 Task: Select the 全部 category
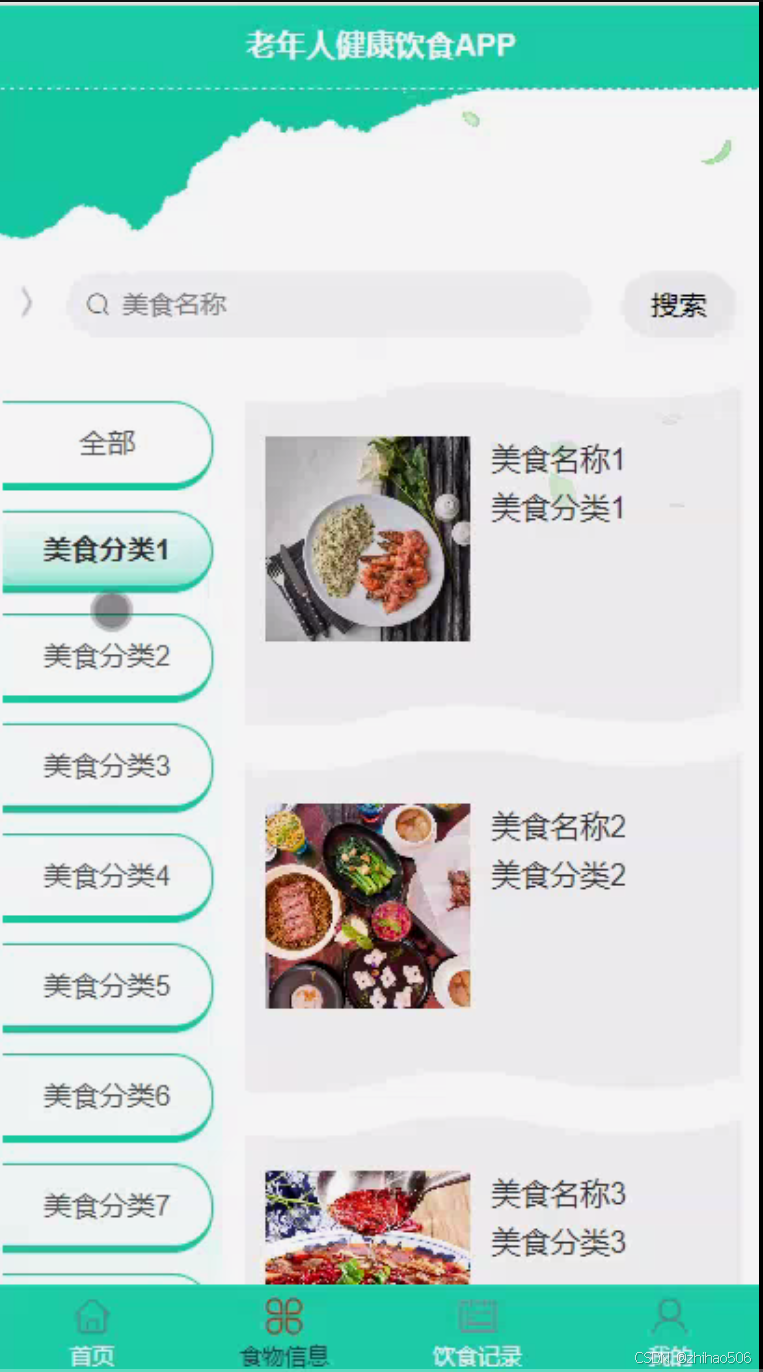click(107, 443)
